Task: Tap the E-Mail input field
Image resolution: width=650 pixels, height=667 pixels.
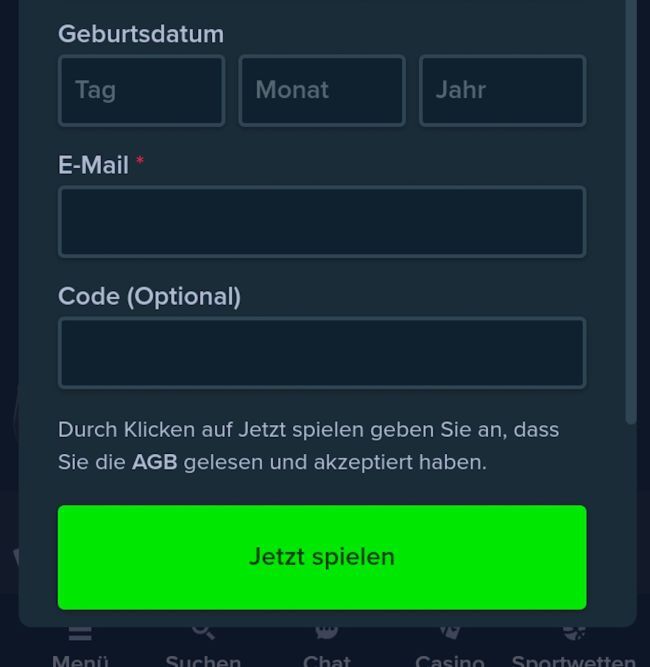Action: (321, 222)
